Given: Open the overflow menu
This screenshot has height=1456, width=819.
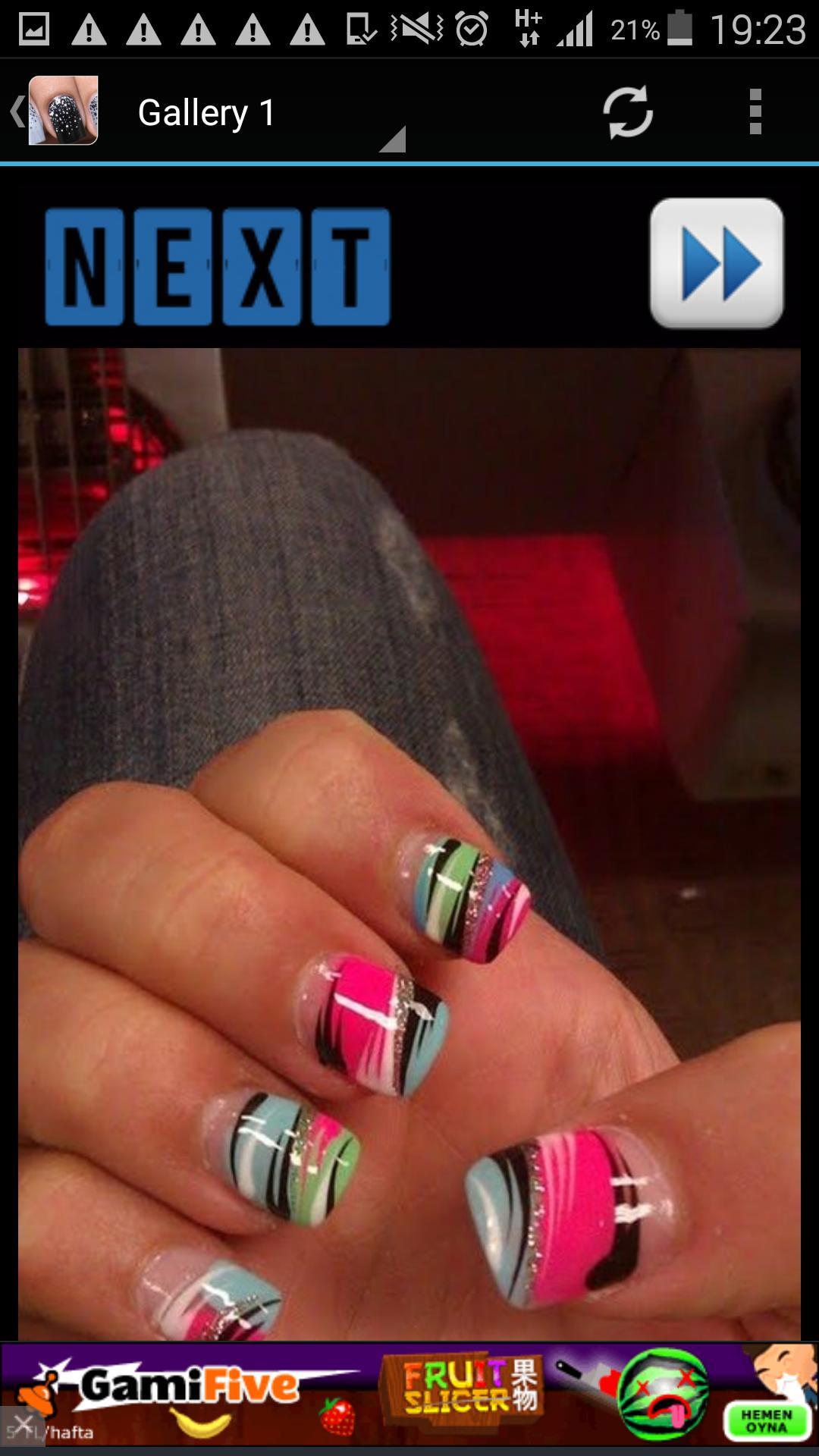Looking at the screenshot, I should click(x=755, y=112).
